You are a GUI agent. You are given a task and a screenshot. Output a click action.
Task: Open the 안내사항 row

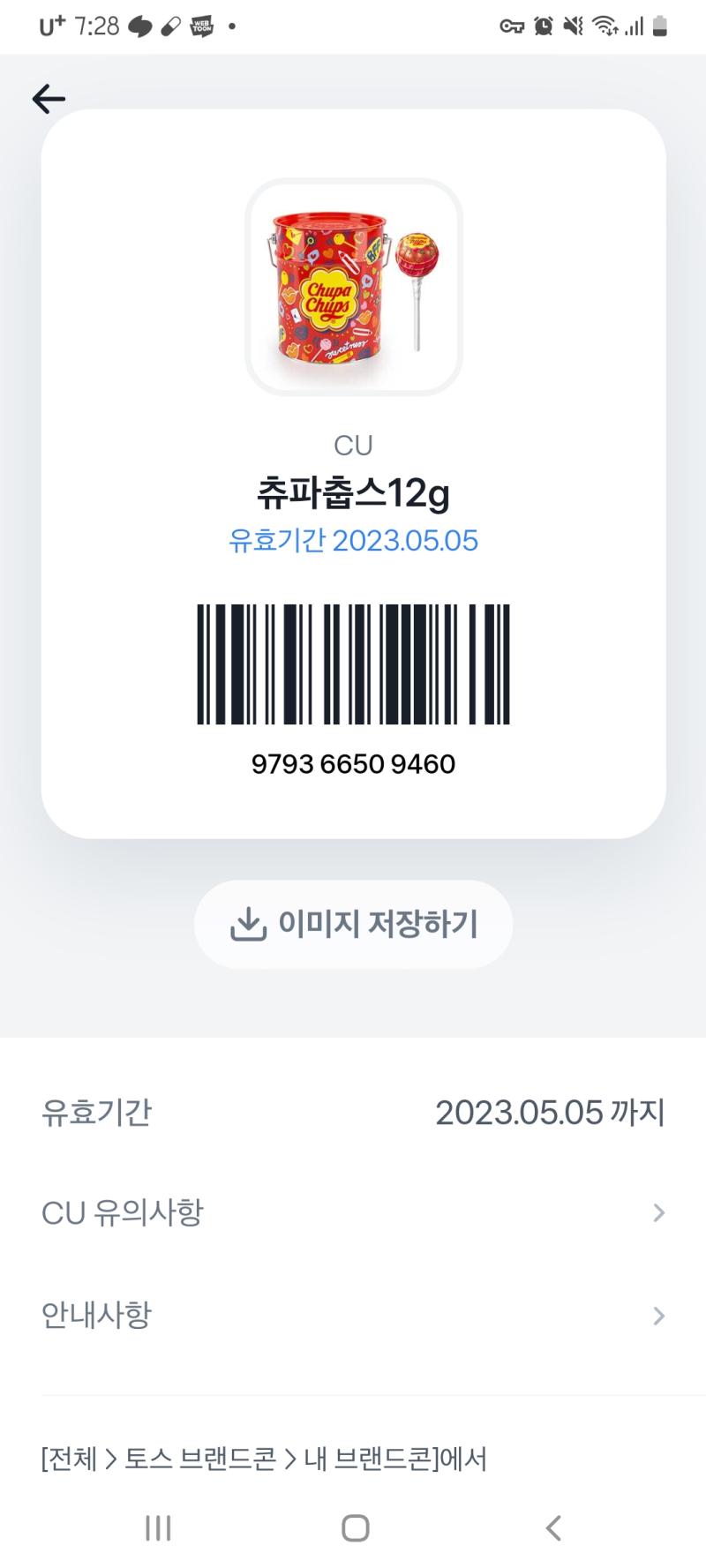[353, 1315]
